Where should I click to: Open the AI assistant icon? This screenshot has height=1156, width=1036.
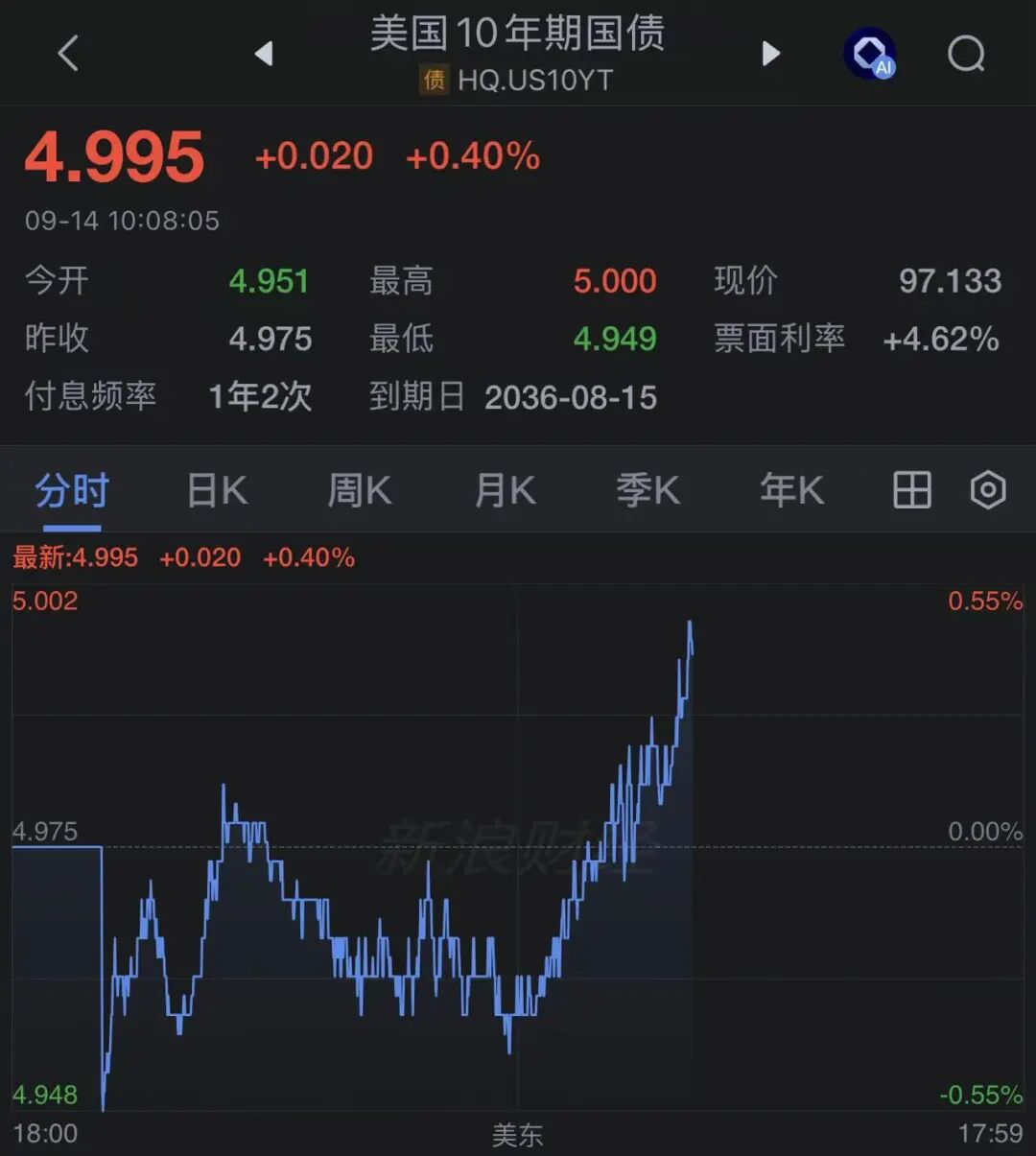click(870, 53)
